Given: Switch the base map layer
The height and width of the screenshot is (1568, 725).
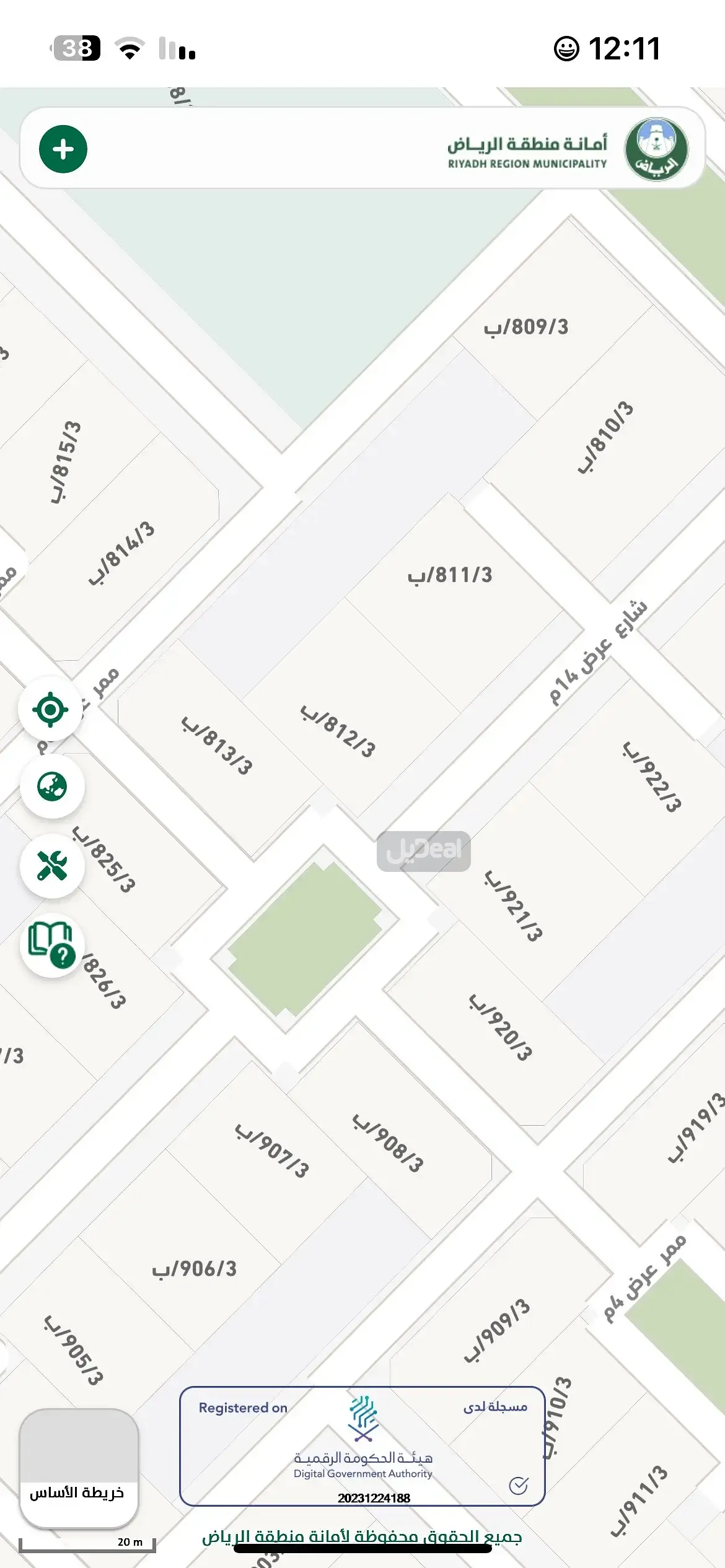Looking at the screenshot, I should click(x=79, y=1467).
